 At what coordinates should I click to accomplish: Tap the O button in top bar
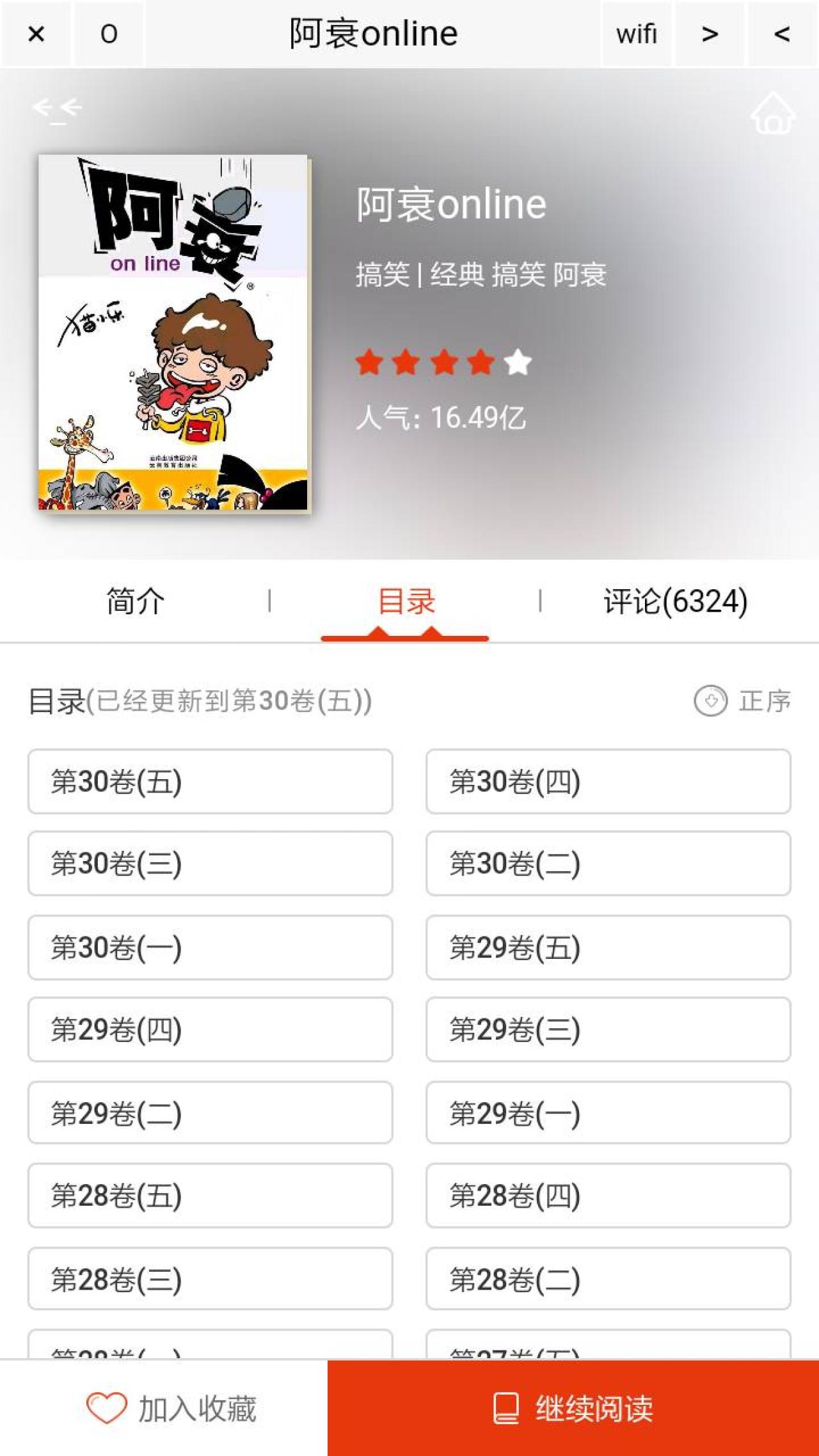[x=109, y=34]
